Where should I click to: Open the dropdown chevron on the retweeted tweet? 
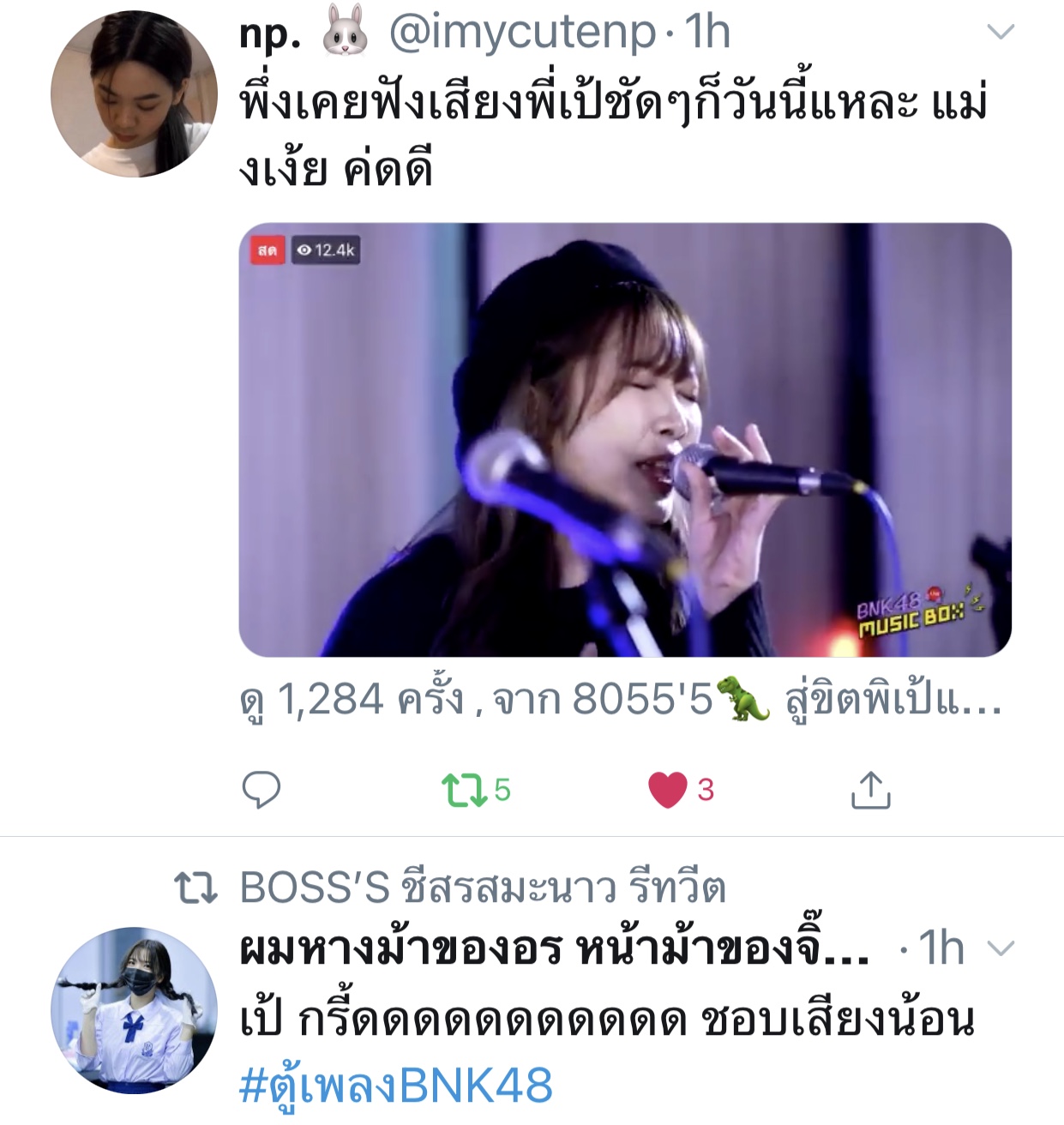1001,948
